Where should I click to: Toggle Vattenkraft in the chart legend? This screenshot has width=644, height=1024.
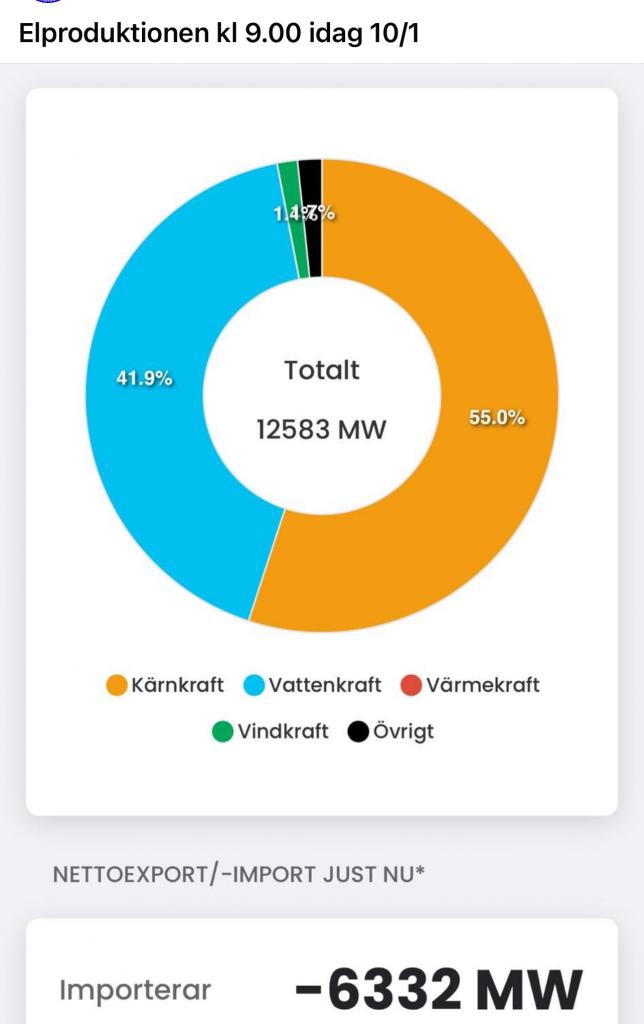(x=313, y=685)
